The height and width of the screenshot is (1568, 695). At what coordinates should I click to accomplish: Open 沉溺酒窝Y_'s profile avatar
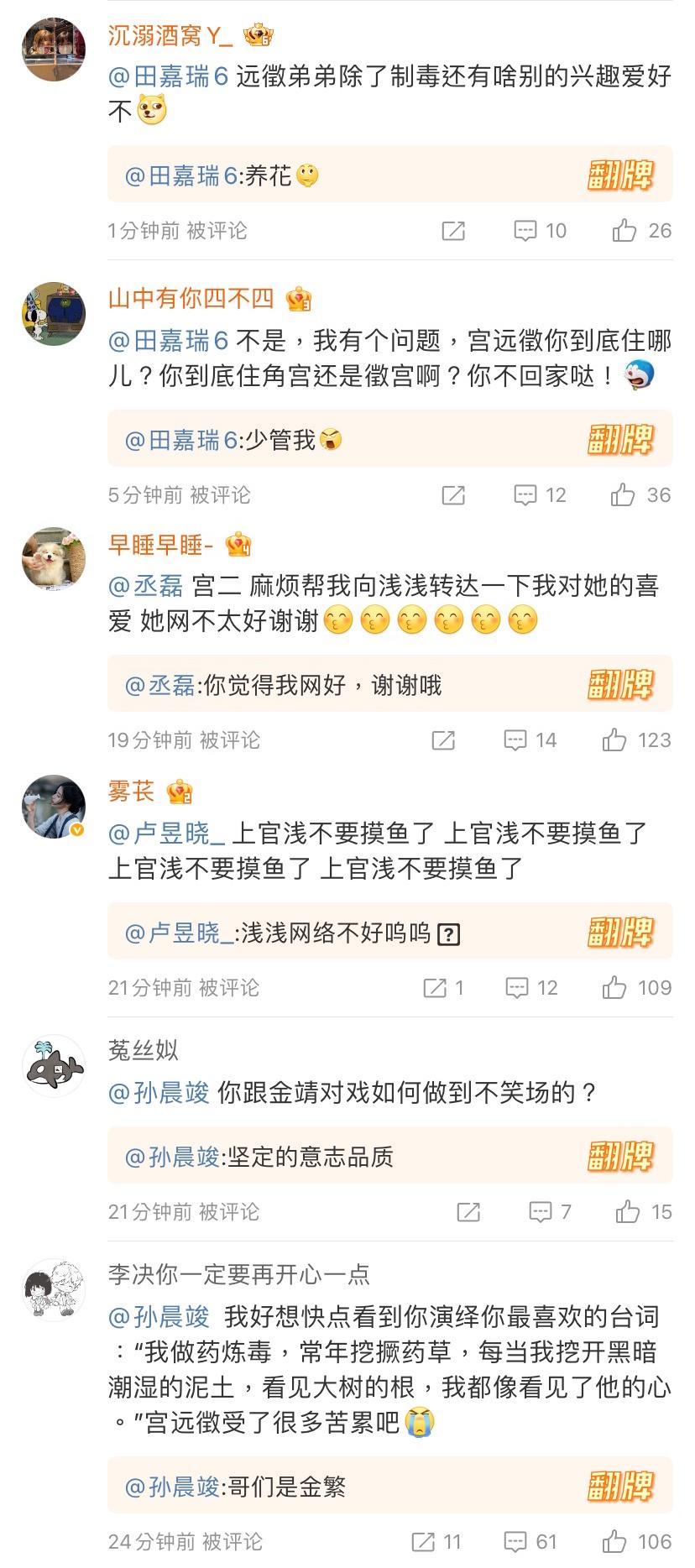[x=54, y=49]
